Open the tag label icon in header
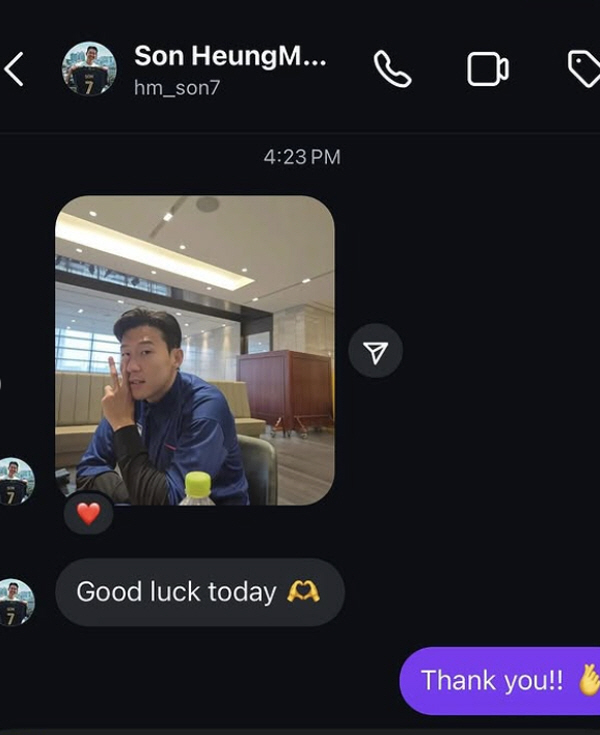The image size is (600, 735). pos(584,69)
